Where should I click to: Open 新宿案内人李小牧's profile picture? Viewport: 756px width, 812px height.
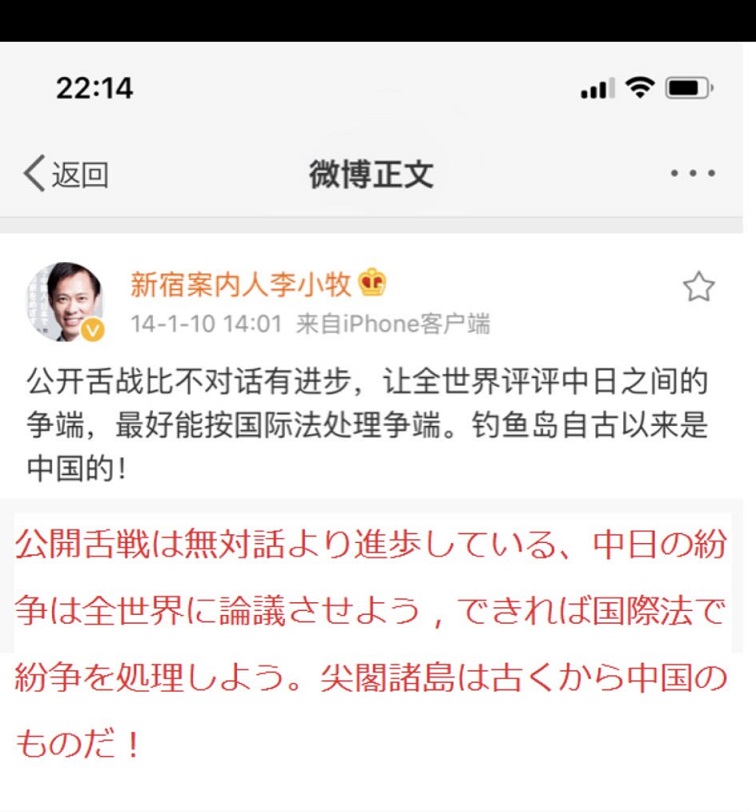tap(65, 300)
